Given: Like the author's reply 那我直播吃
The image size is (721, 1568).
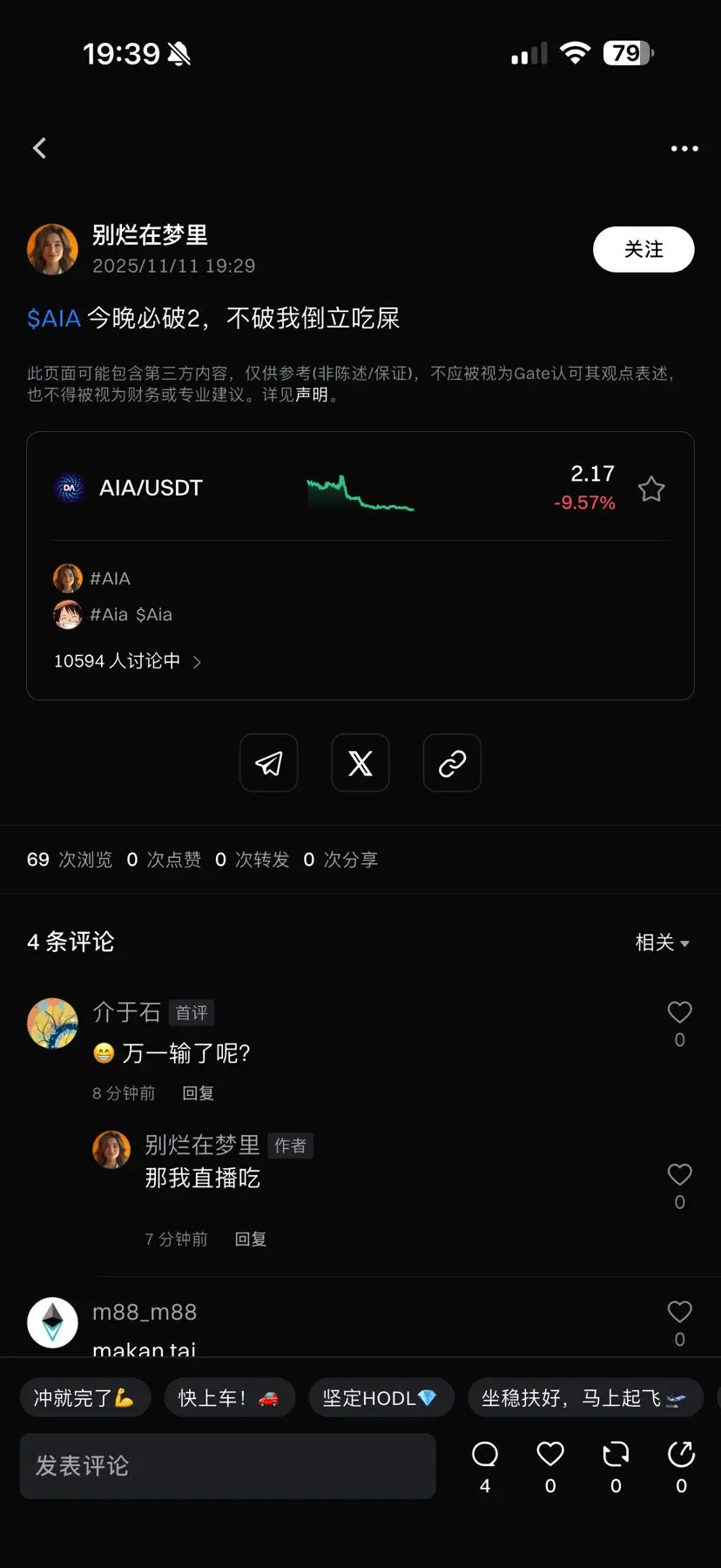Looking at the screenshot, I should [679, 1175].
